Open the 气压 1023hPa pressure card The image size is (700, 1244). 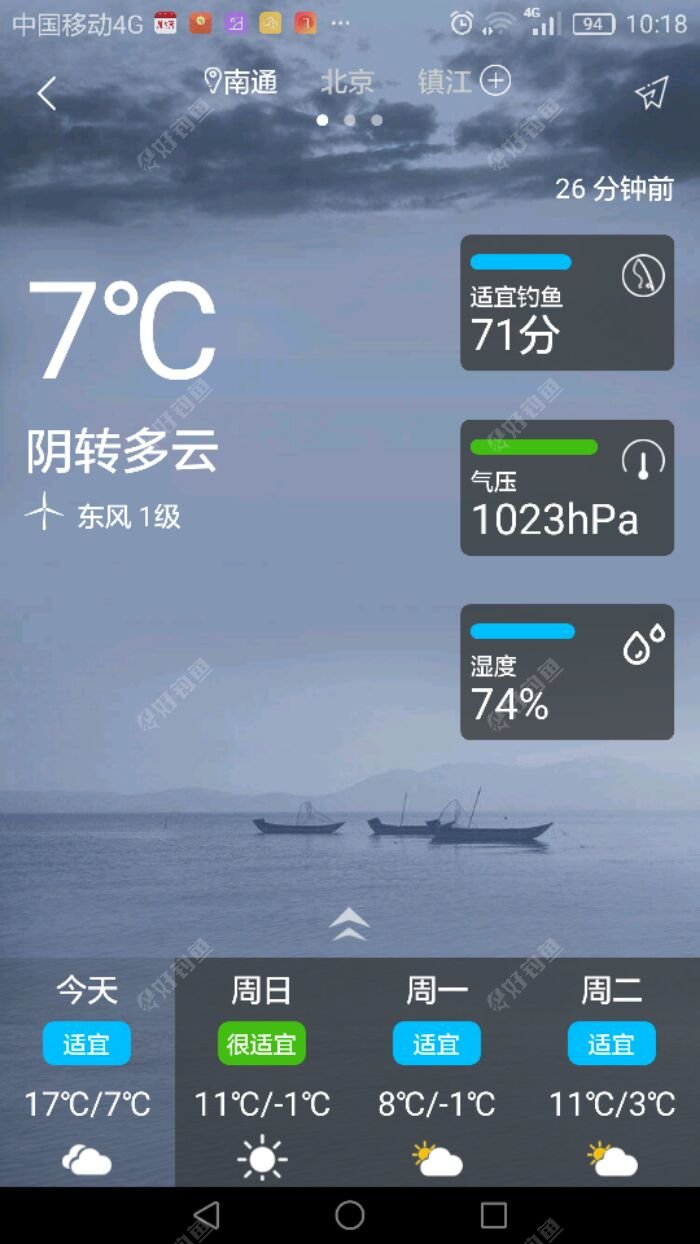click(566, 488)
